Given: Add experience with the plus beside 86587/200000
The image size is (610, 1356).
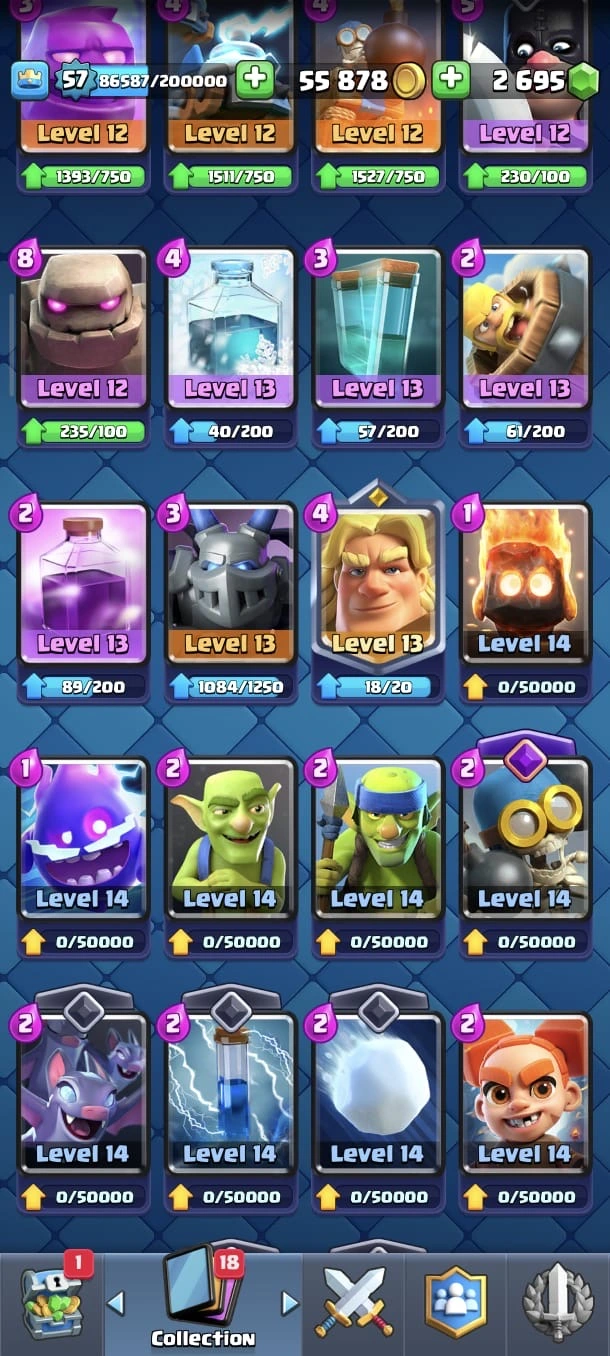Looking at the screenshot, I should point(256,80).
